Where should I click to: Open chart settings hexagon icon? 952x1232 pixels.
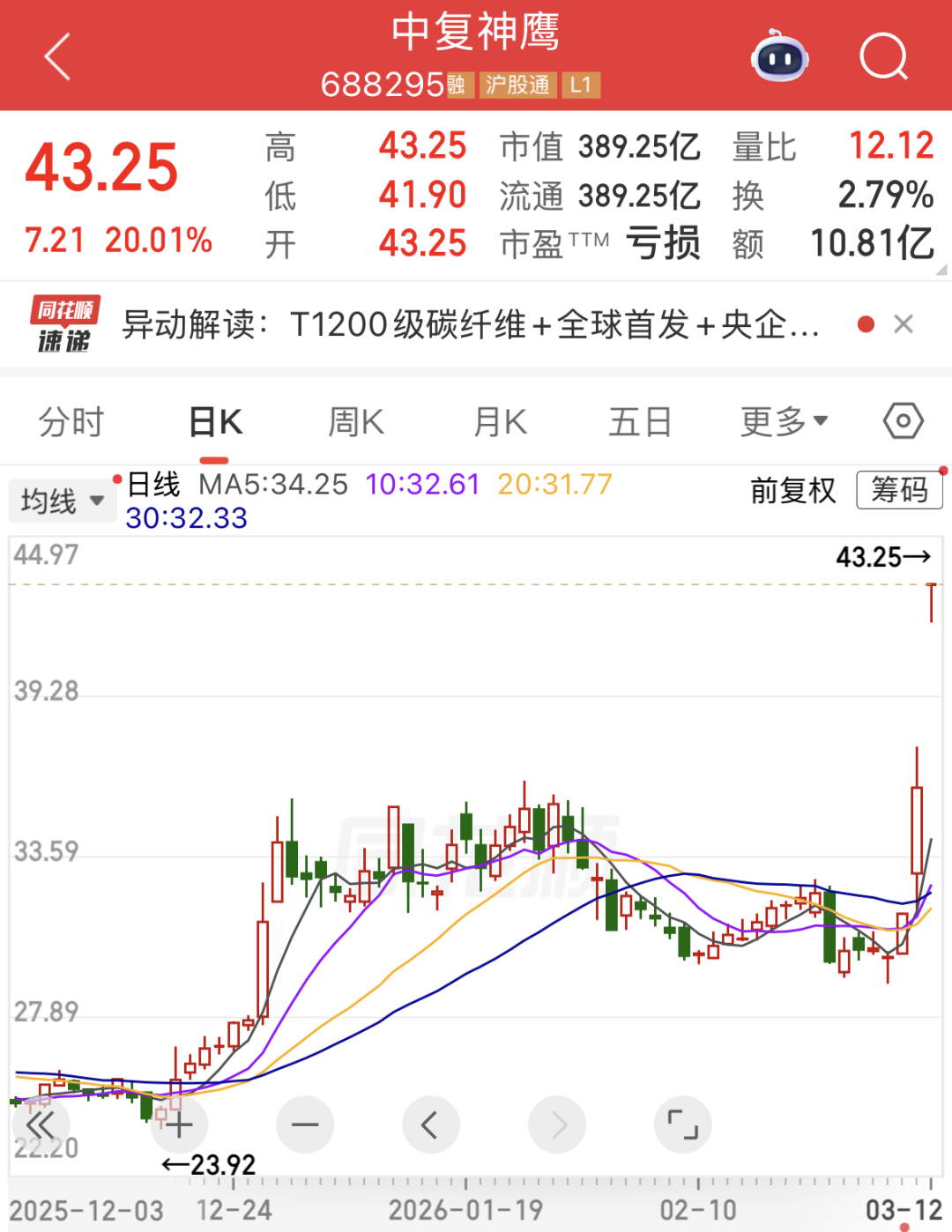pos(903,421)
